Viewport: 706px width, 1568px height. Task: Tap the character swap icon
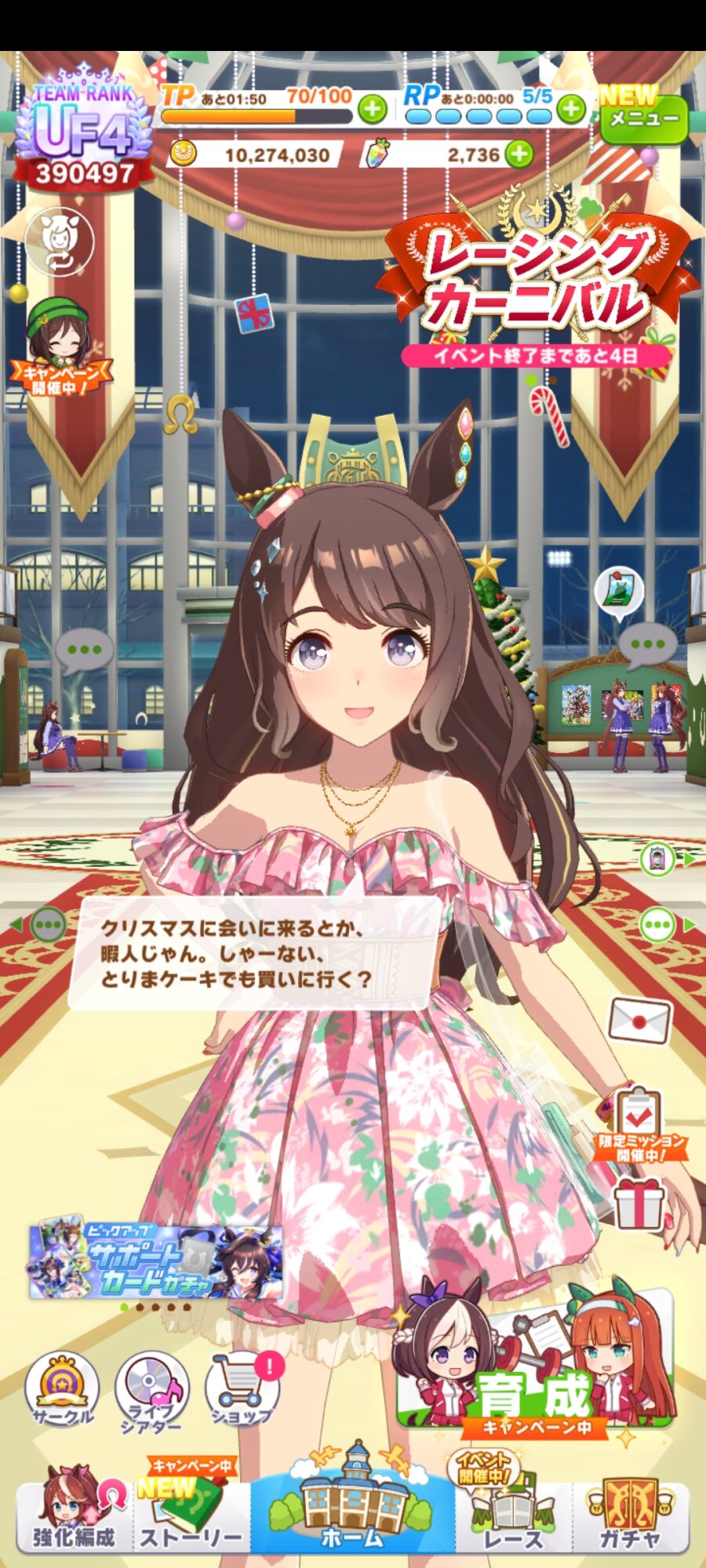(x=60, y=242)
